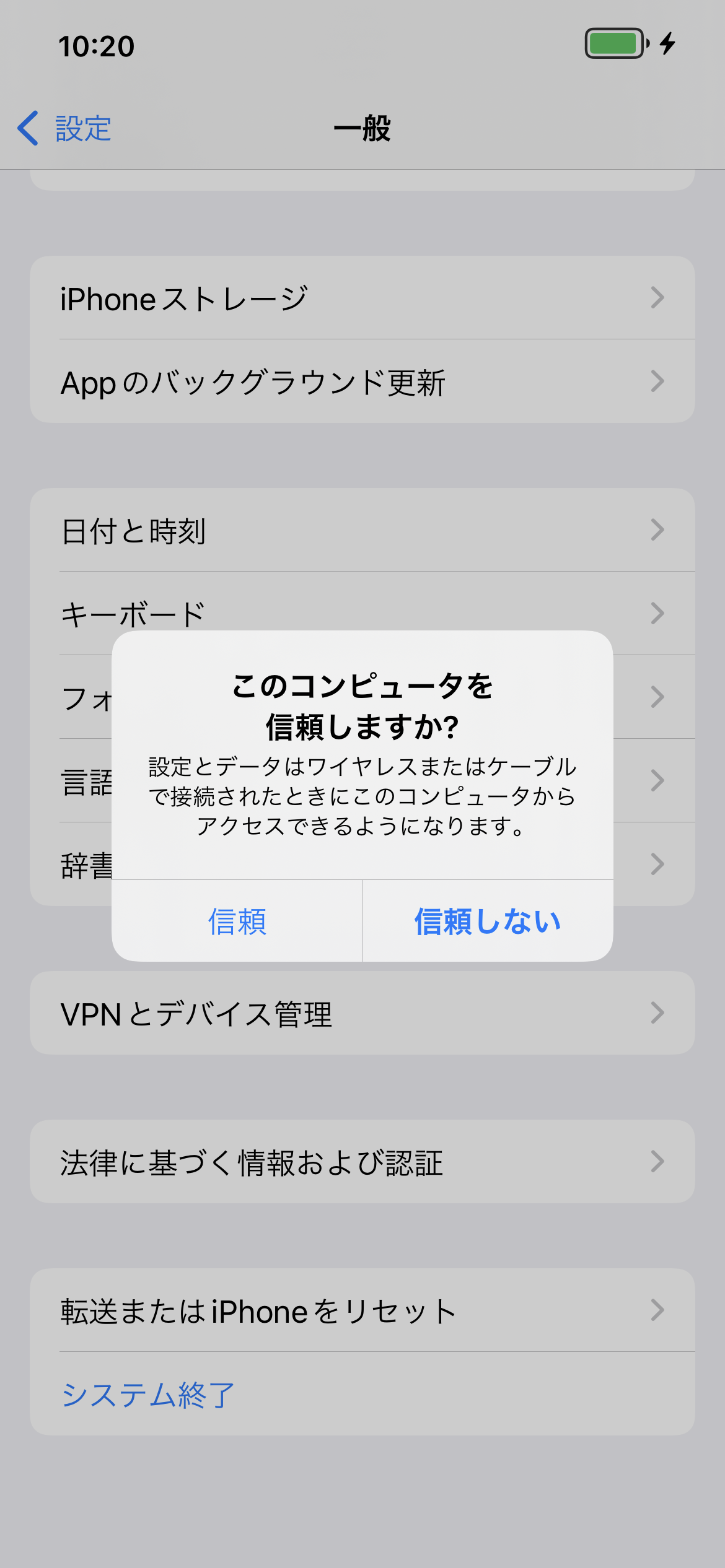Screen dimensions: 725x1568
Task: Tap 信頼 to trust this computer
Action: [237, 921]
